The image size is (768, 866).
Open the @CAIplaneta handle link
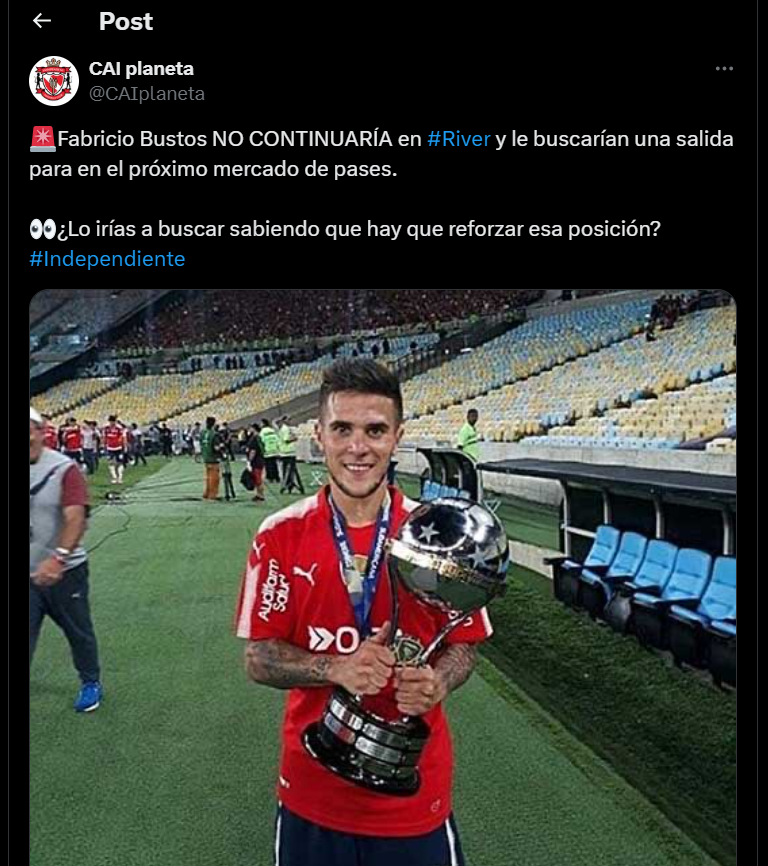147,94
